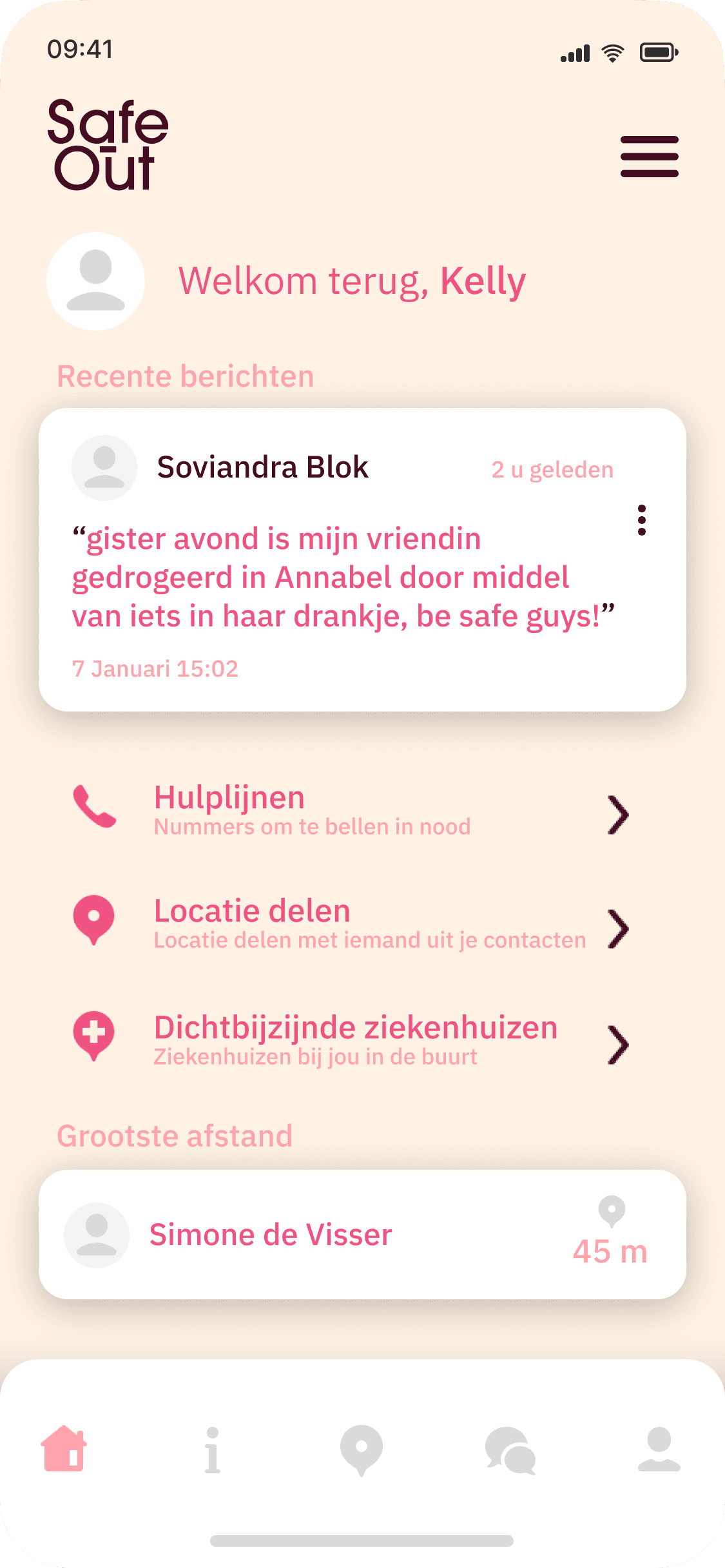Open Simone de Visser distance card

(x=362, y=1234)
